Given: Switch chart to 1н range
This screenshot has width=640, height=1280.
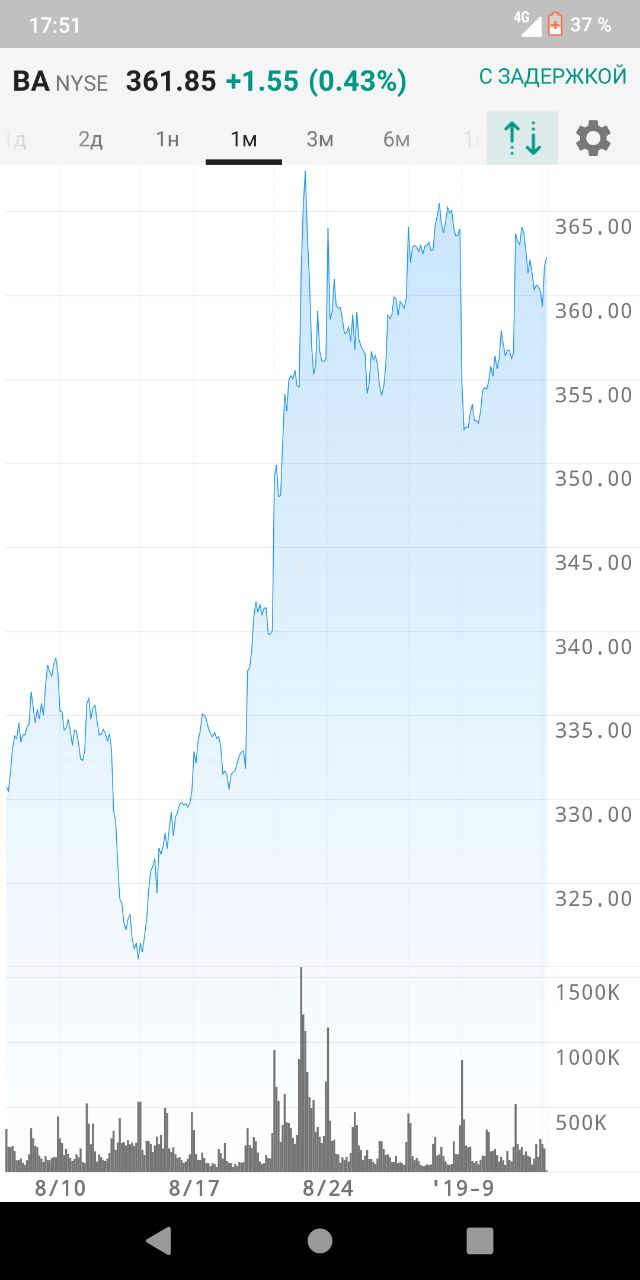Looking at the screenshot, I should click(x=167, y=139).
